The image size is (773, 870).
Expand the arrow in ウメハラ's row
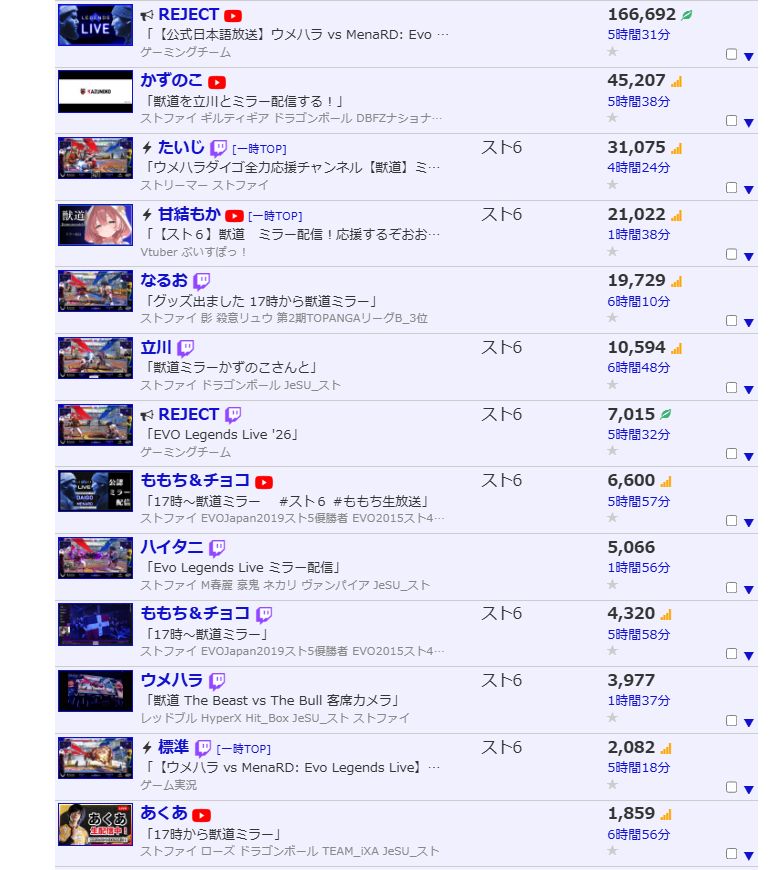click(x=748, y=722)
